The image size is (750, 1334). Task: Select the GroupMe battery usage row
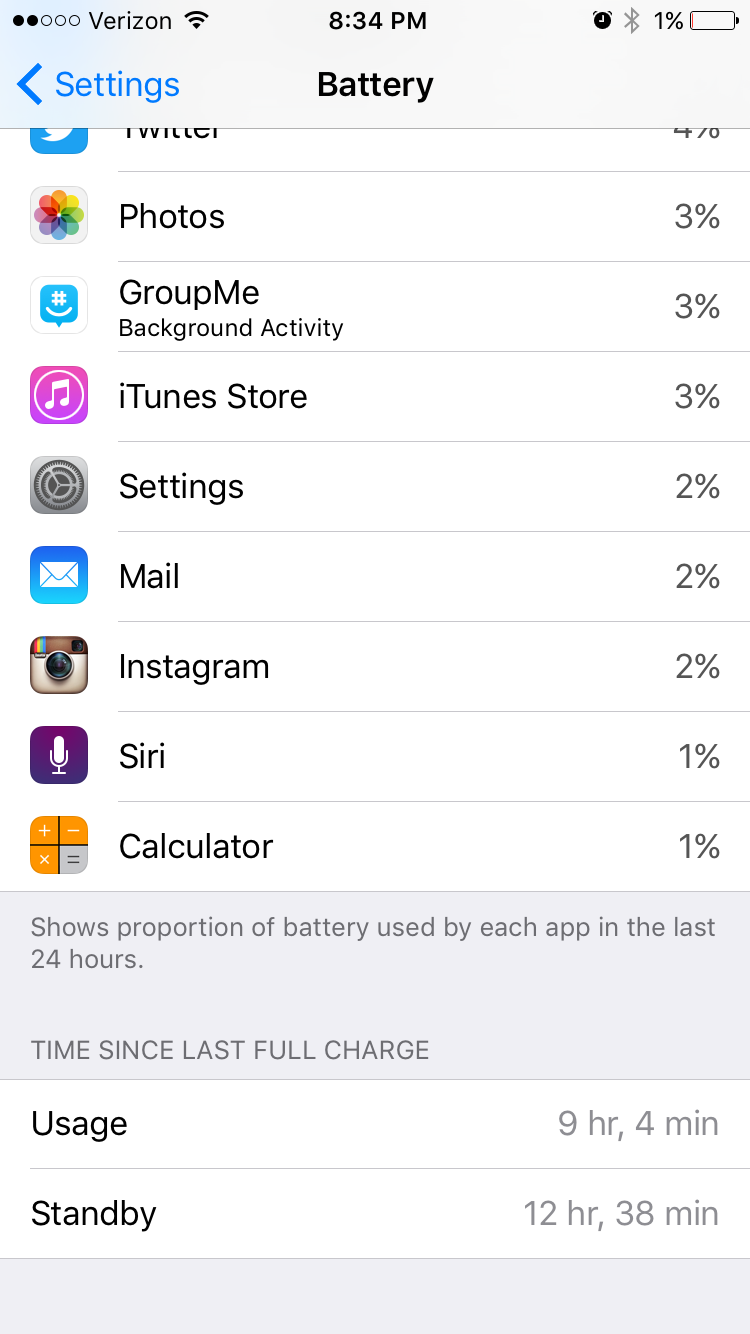pyautogui.click(x=375, y=307)
